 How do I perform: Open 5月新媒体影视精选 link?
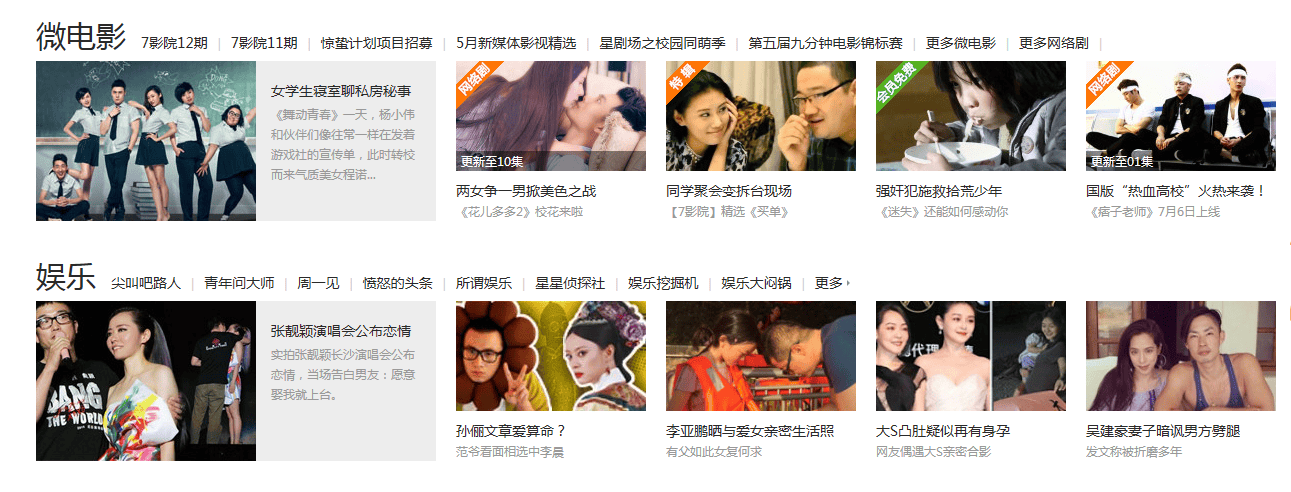point(516,43)
